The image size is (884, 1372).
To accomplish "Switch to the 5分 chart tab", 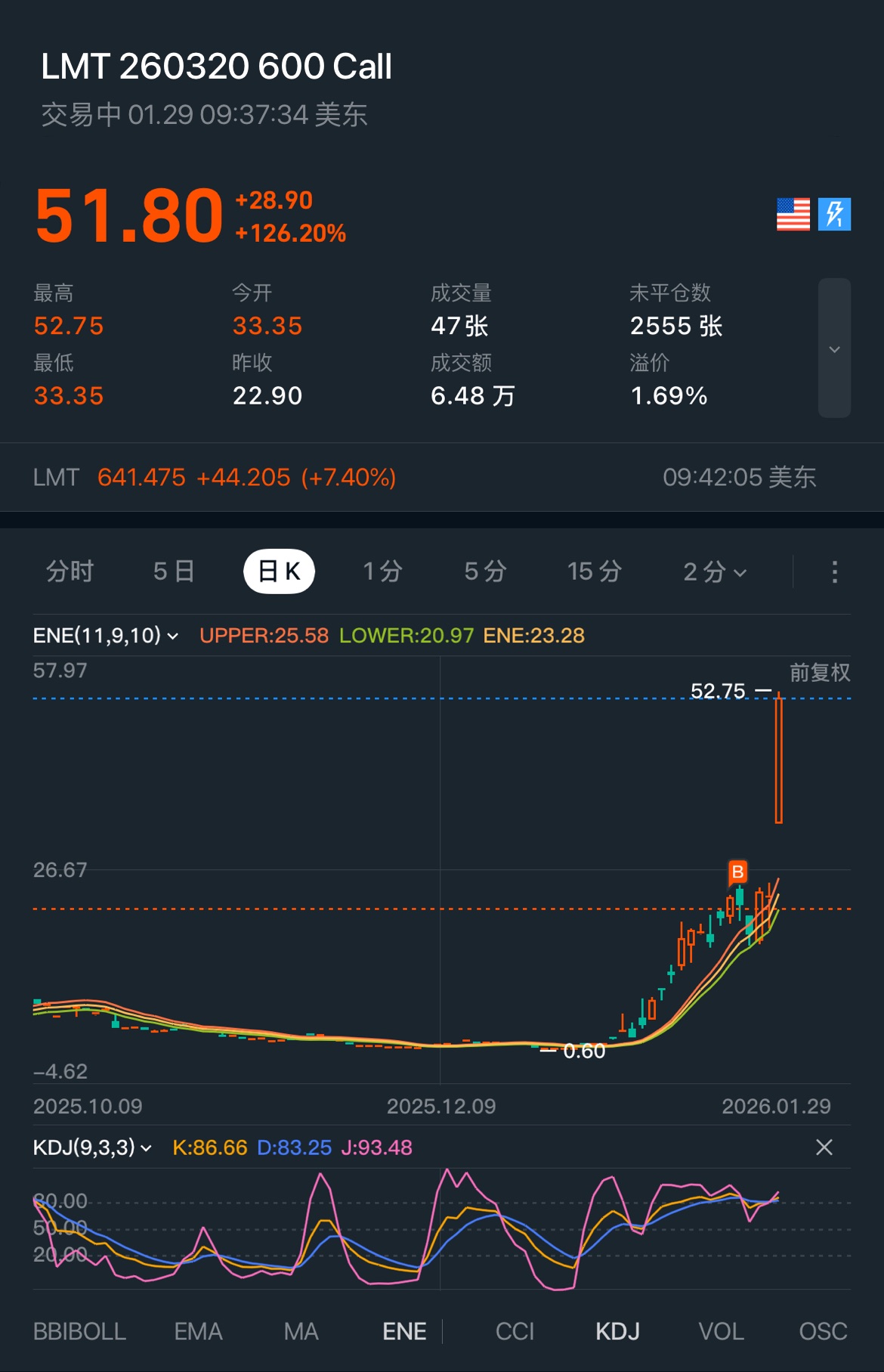I will (485, 571).
